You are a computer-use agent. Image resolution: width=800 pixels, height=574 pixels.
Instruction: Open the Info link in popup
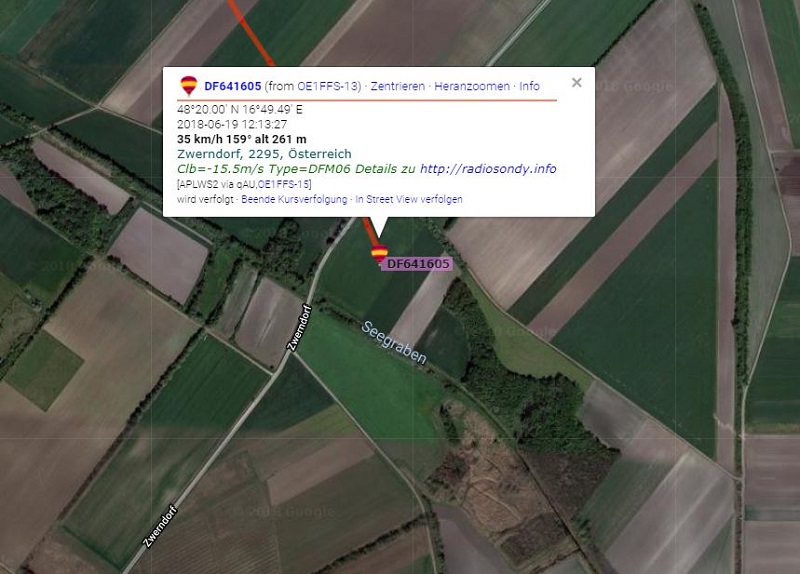529,87
